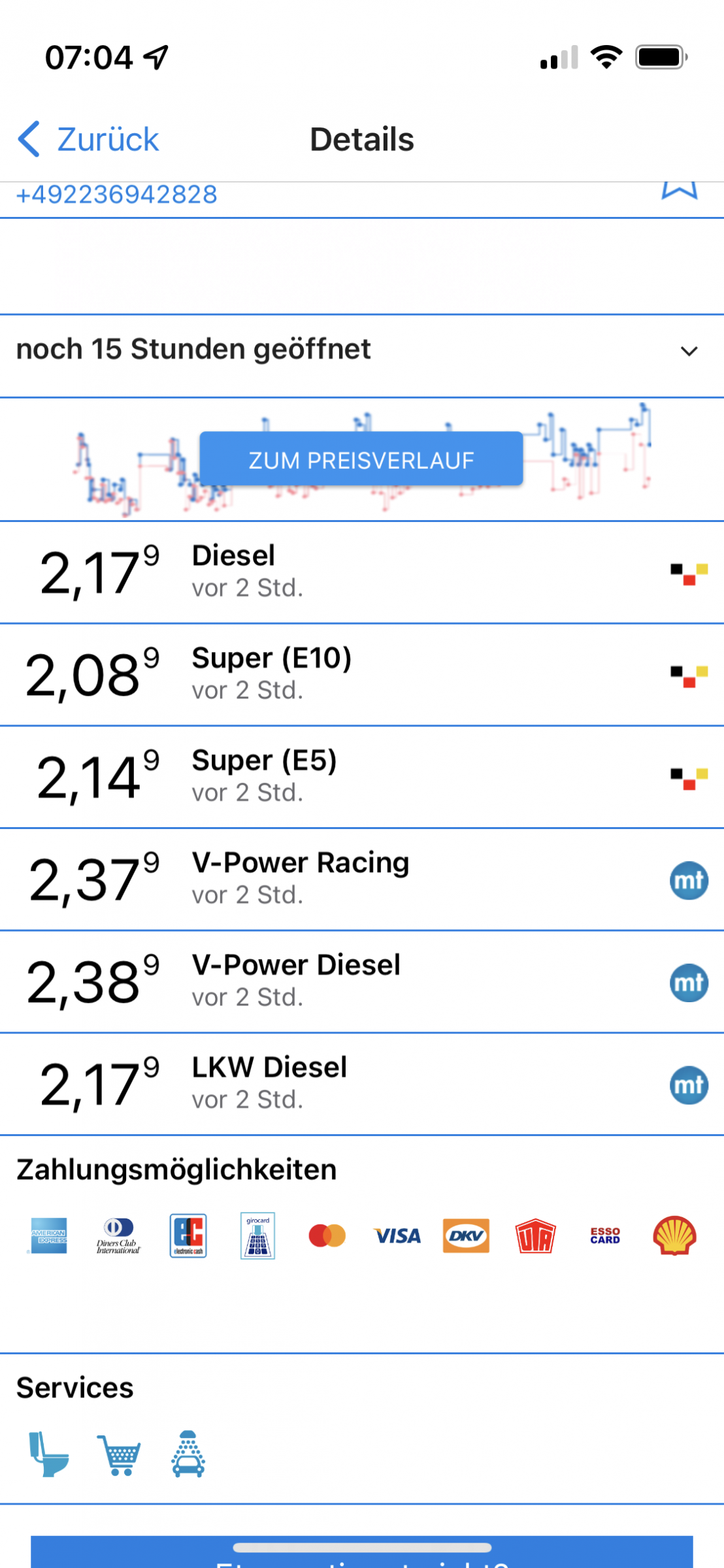Select the Super (E10) price row
The height and width of the screenshot is (1568, 724).
362,675
